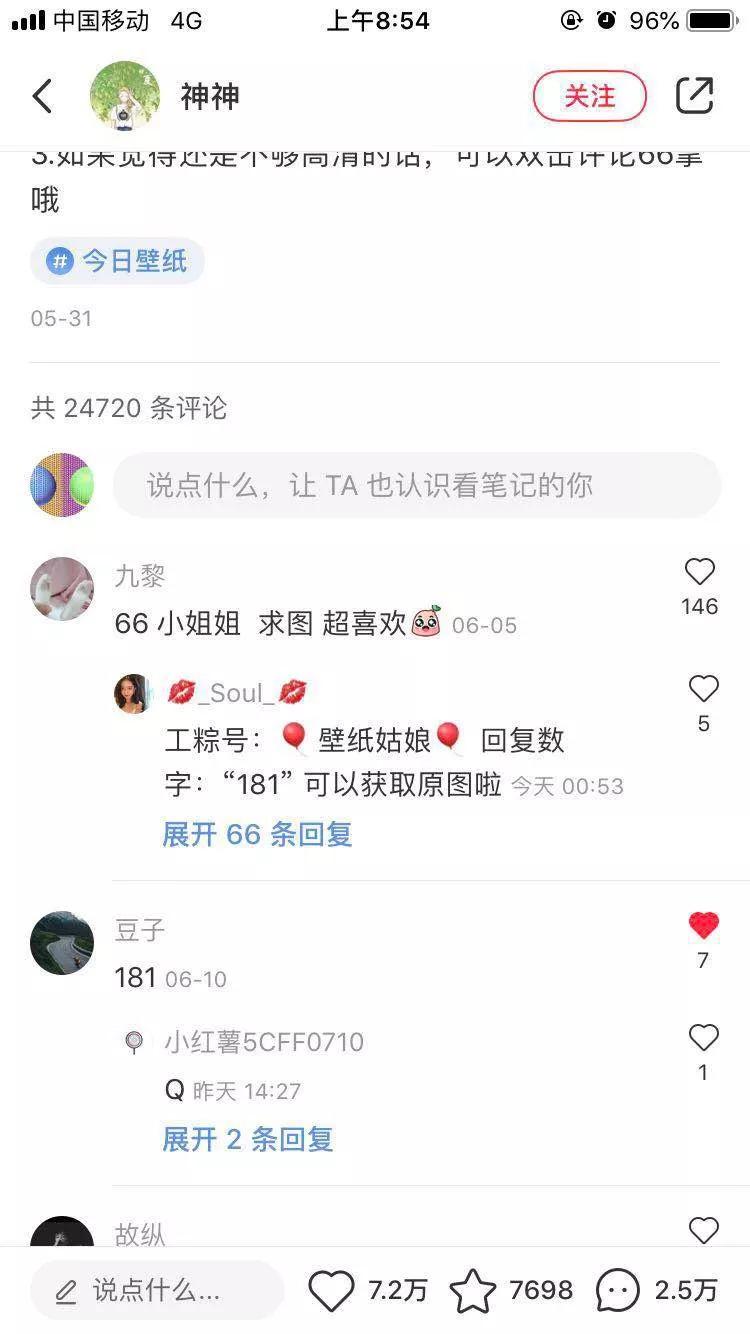
Task: Tap the star collect icon showing 7698
Action: pos(508,1290)
